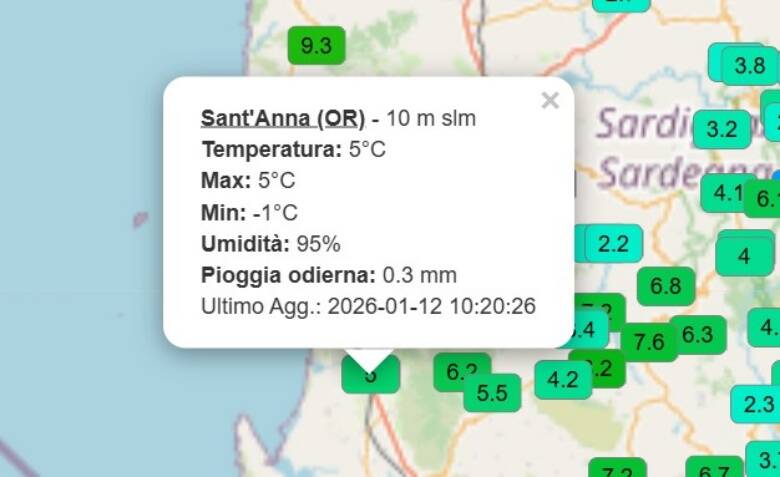
Task: Tap the 3.8 station marker
Action: click(x=749, y=66)
